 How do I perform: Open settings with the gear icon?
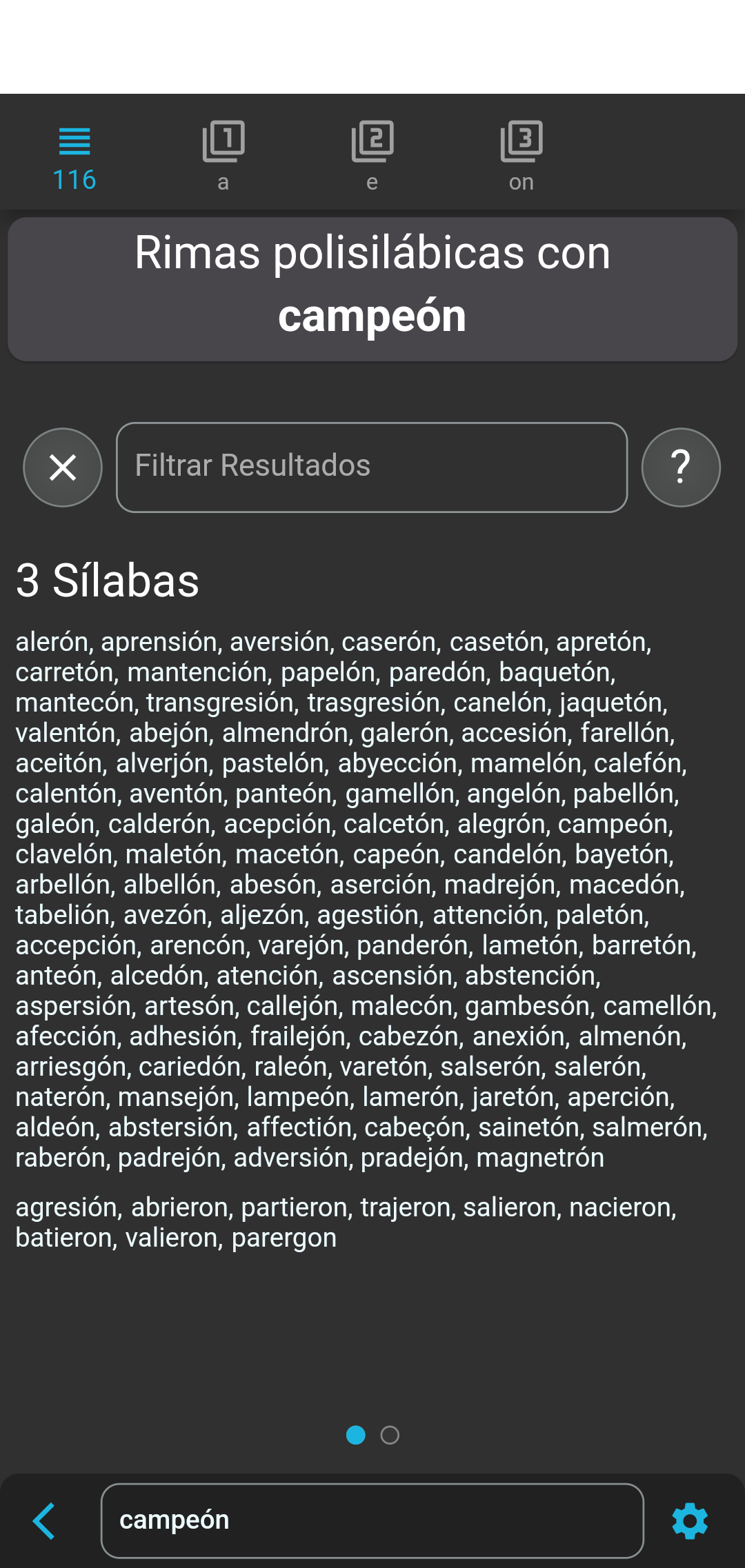tap(689, 1520)
